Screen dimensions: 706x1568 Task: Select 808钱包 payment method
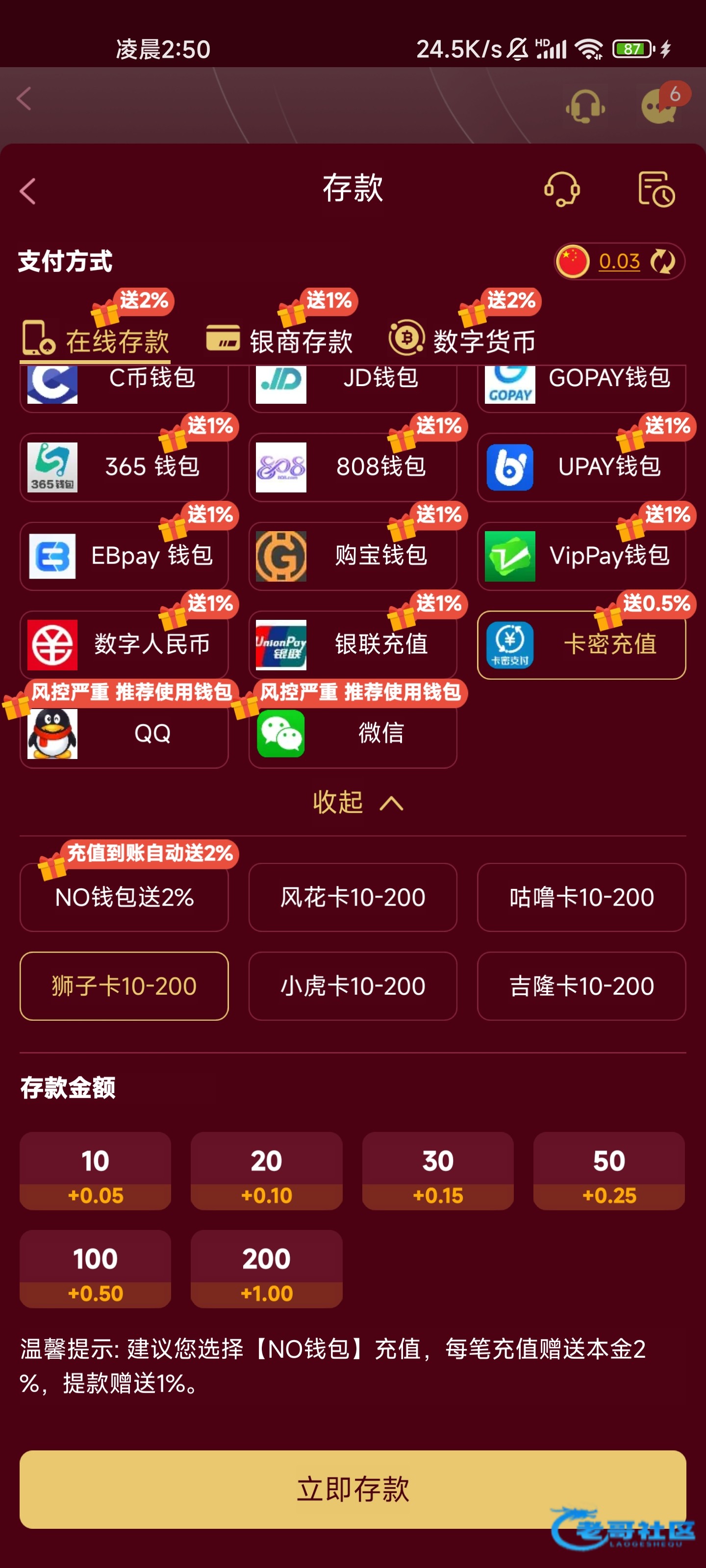(353, 467)
